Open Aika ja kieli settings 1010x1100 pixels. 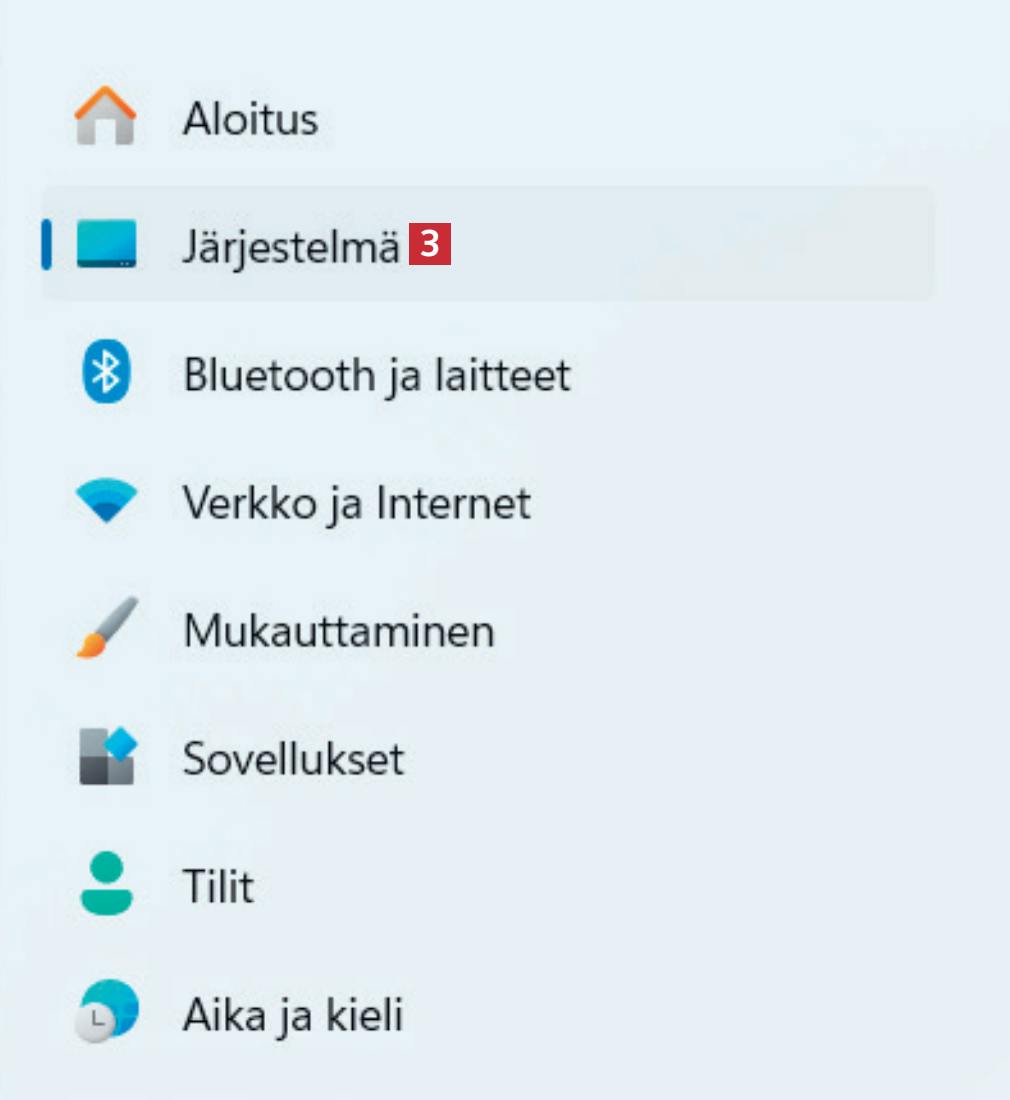[x=292, y=1015]
